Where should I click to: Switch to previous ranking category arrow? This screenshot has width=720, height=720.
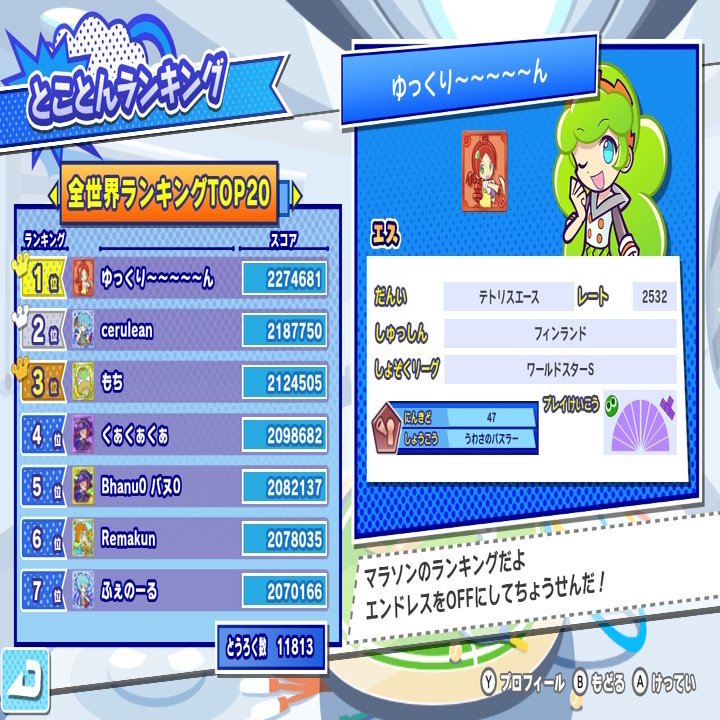[x=53, y=194]
